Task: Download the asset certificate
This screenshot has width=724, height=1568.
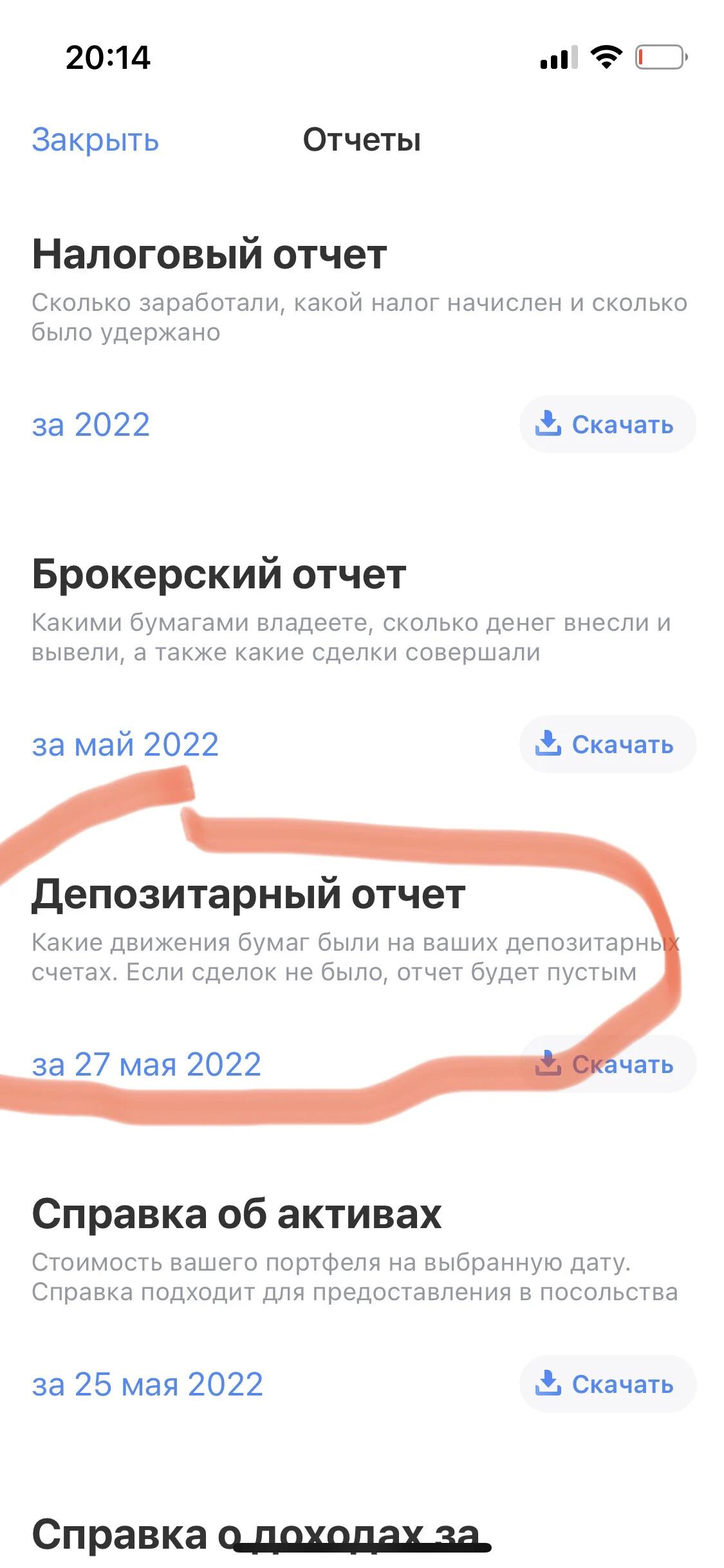Action: click(608, 1384)
